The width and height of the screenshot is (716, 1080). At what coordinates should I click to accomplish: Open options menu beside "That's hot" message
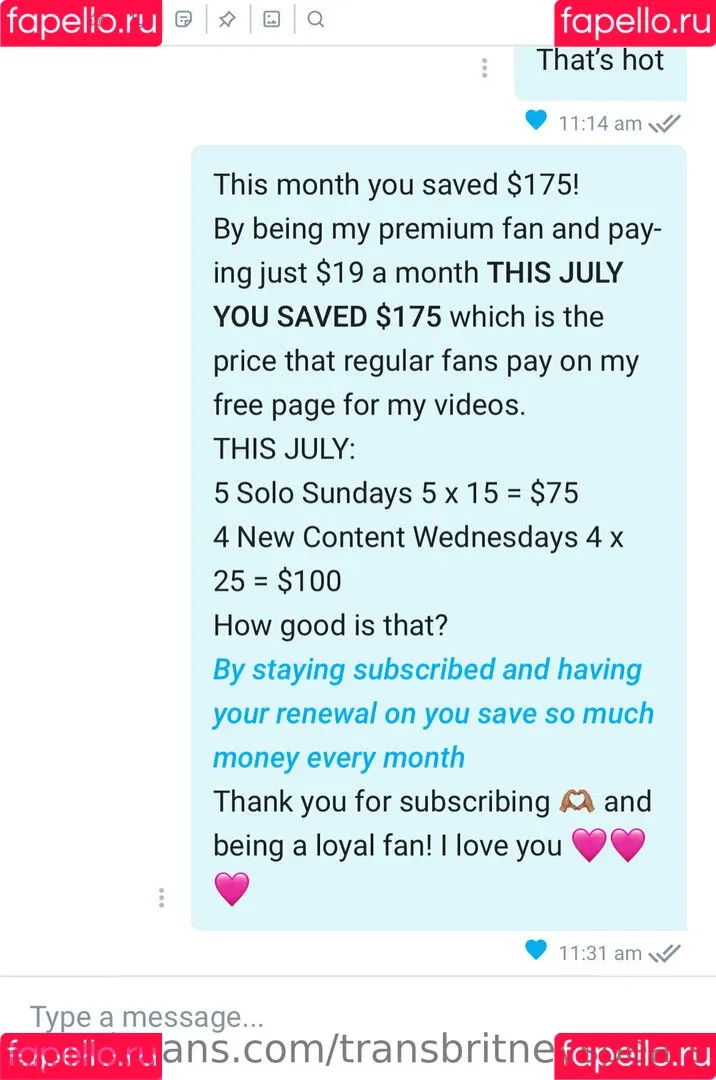tap(484, 68)
